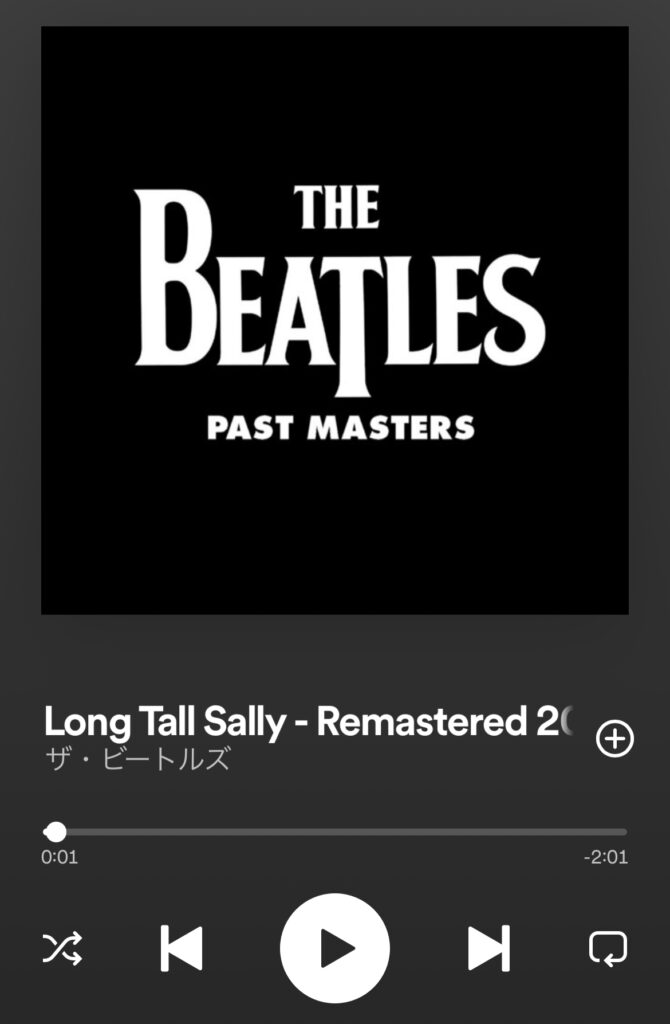The image size is (670, 1024).
Task: Toggle repeat mode
Action: tap(608, 948)
